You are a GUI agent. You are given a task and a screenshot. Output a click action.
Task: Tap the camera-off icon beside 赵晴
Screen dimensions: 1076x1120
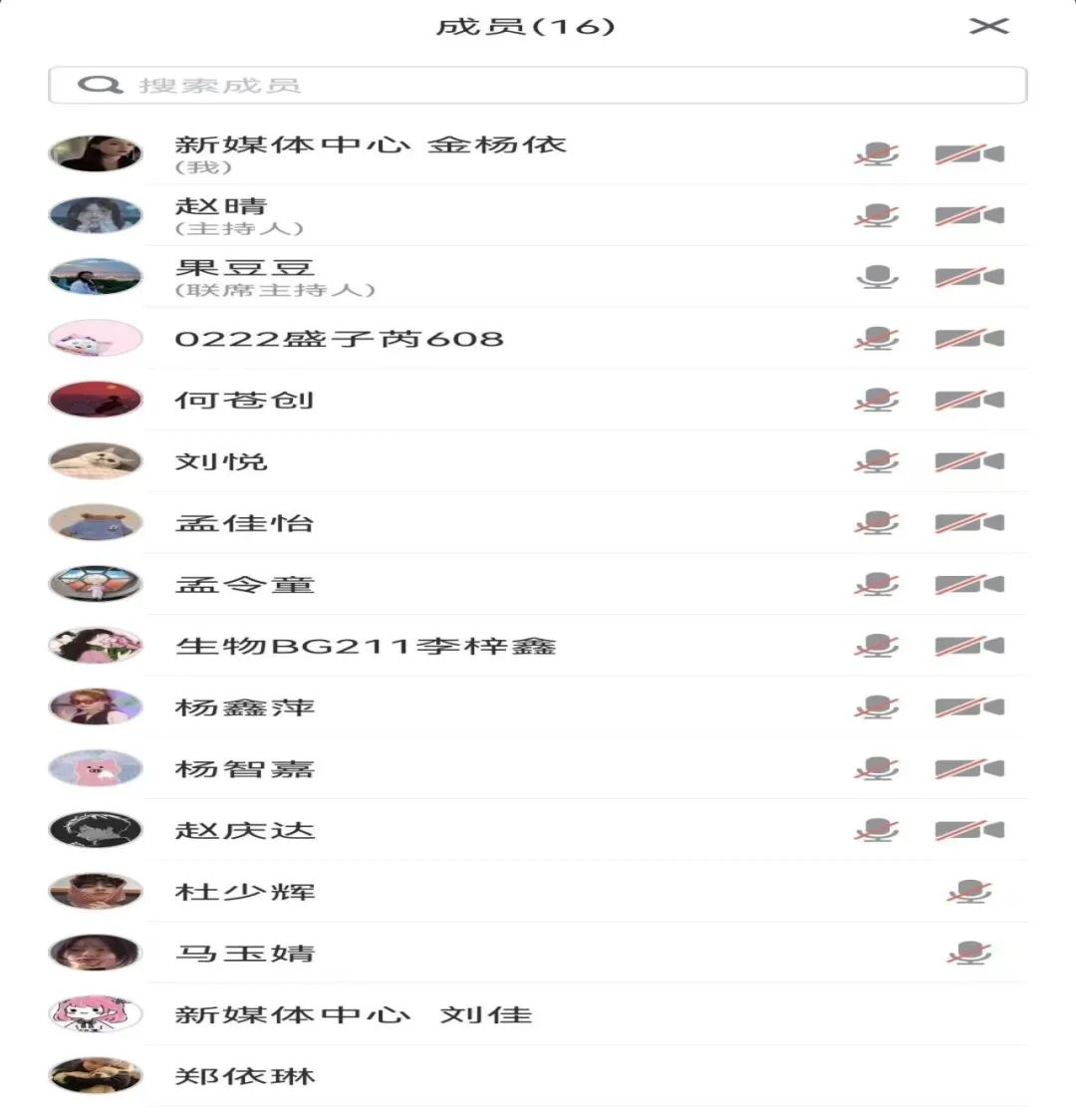(968, 215)
